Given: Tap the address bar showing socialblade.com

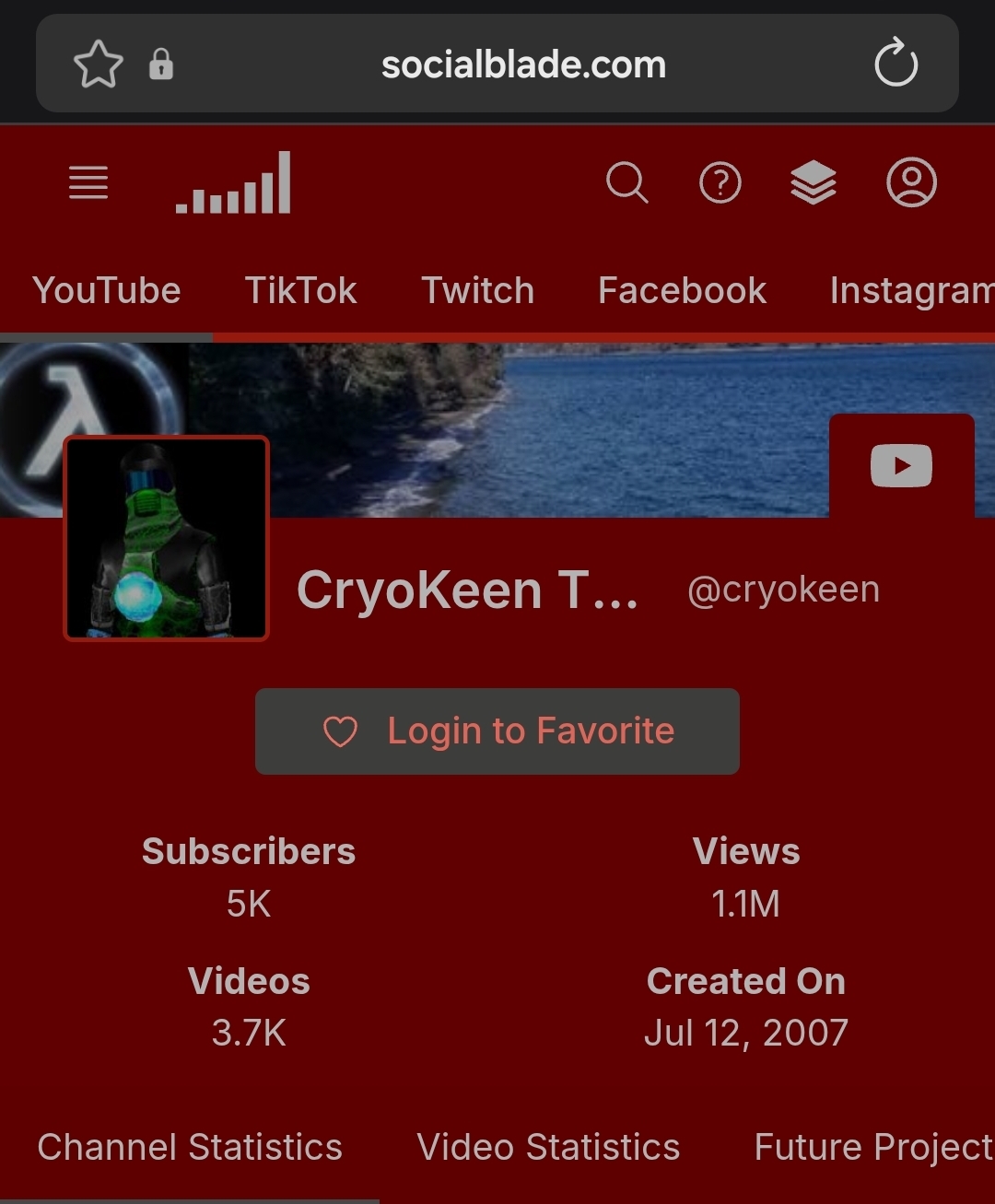Looking at the screenshot, I should point(523,64).
